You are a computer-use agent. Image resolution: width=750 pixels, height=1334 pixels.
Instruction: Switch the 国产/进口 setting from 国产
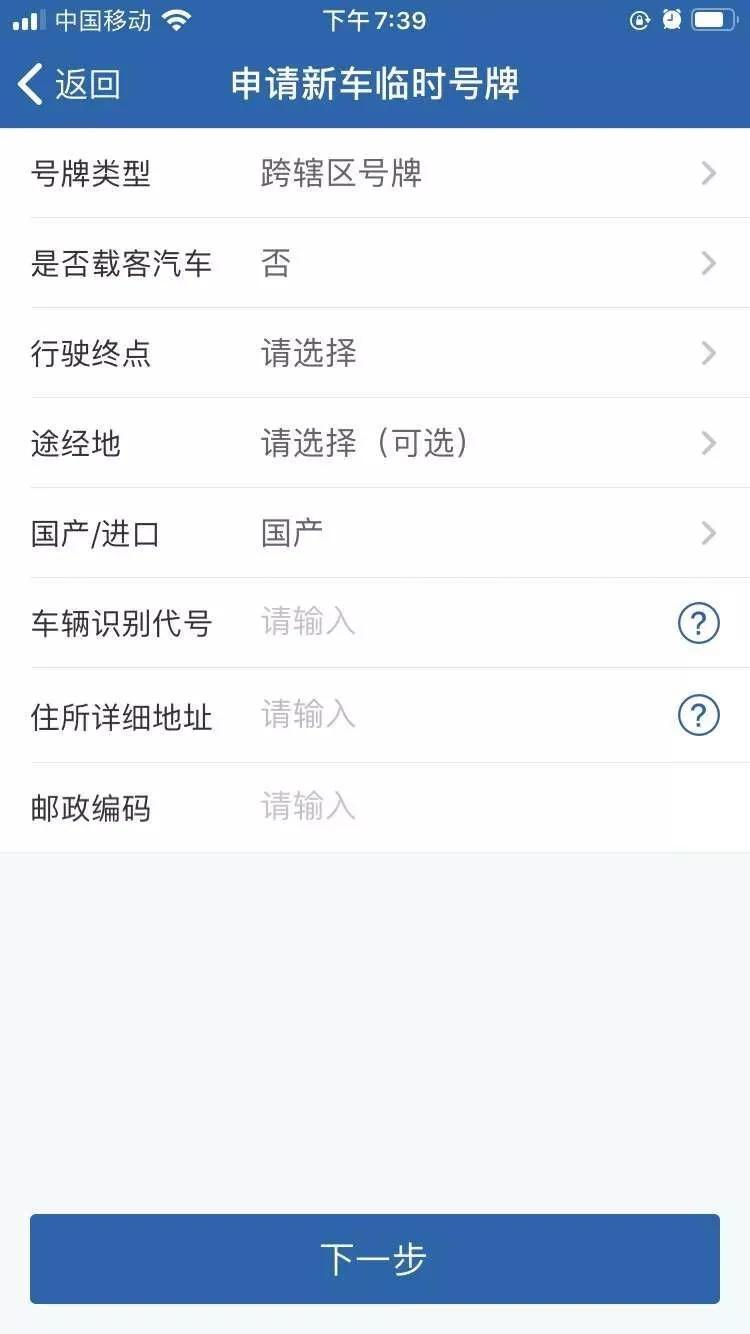coord(375,533)
